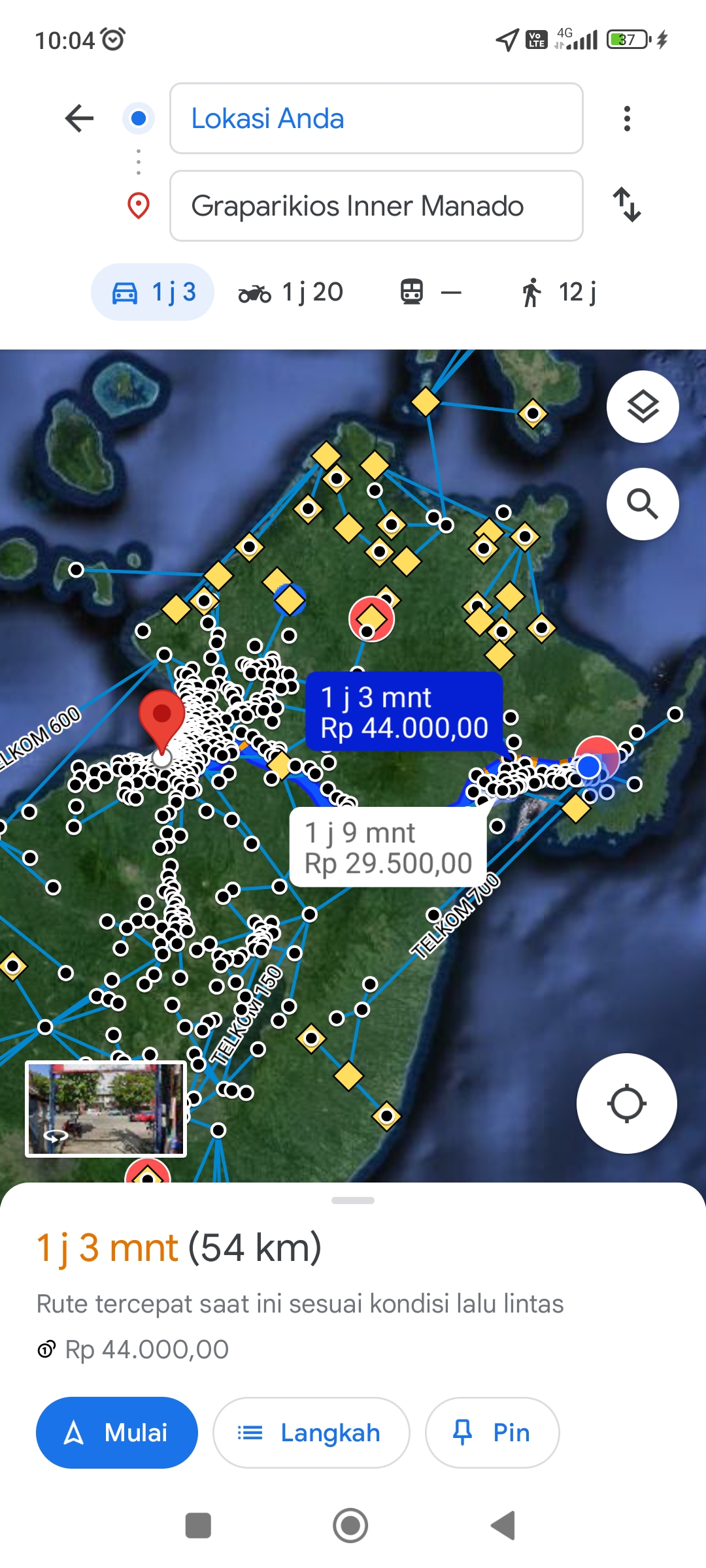The height and width of the screenshot is (1568, 706).
Task: Open the three-dot overflow menu
Action: 627,118
